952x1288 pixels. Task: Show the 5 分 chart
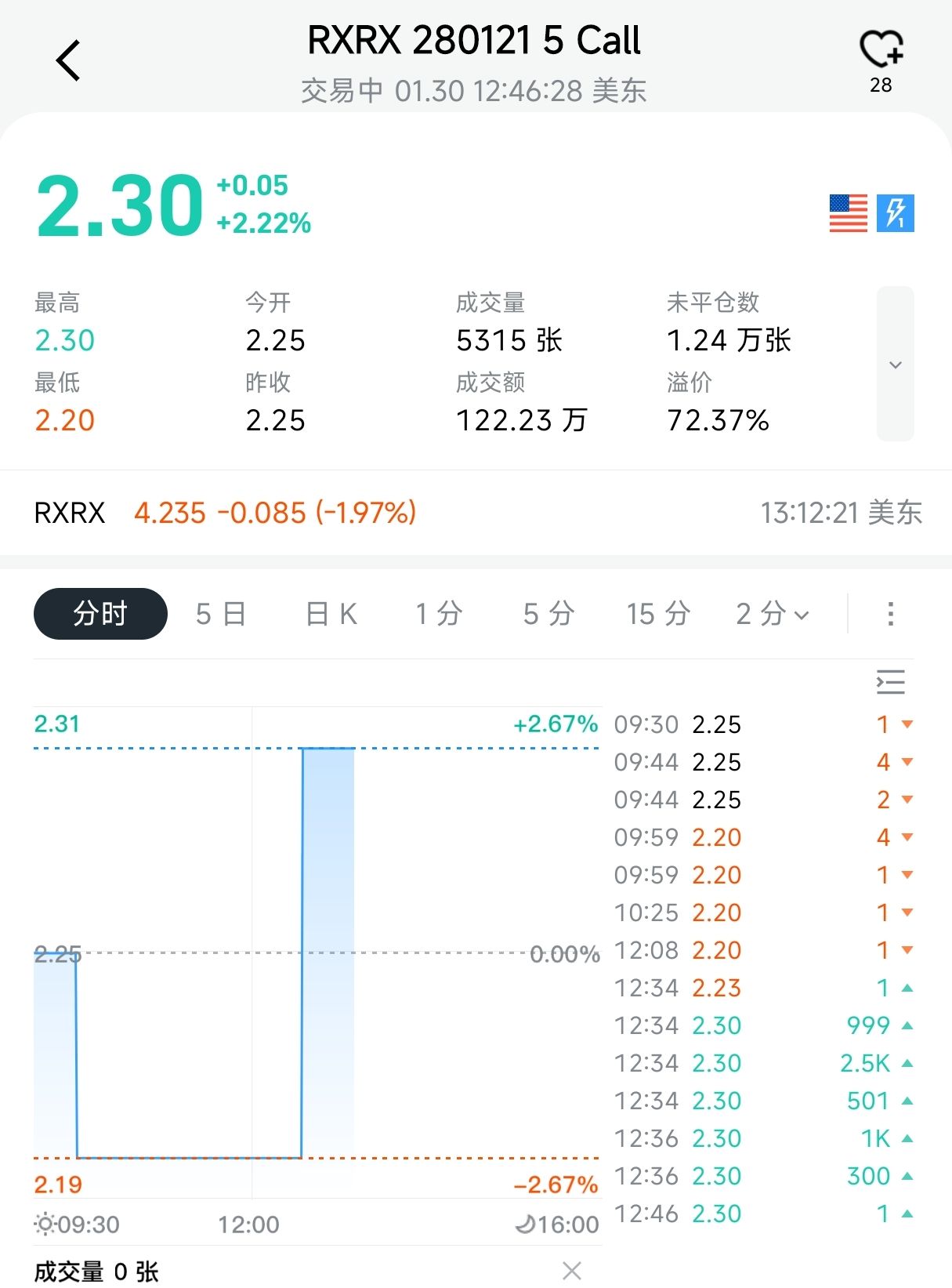pyautogui.click(x=548, y=614)
